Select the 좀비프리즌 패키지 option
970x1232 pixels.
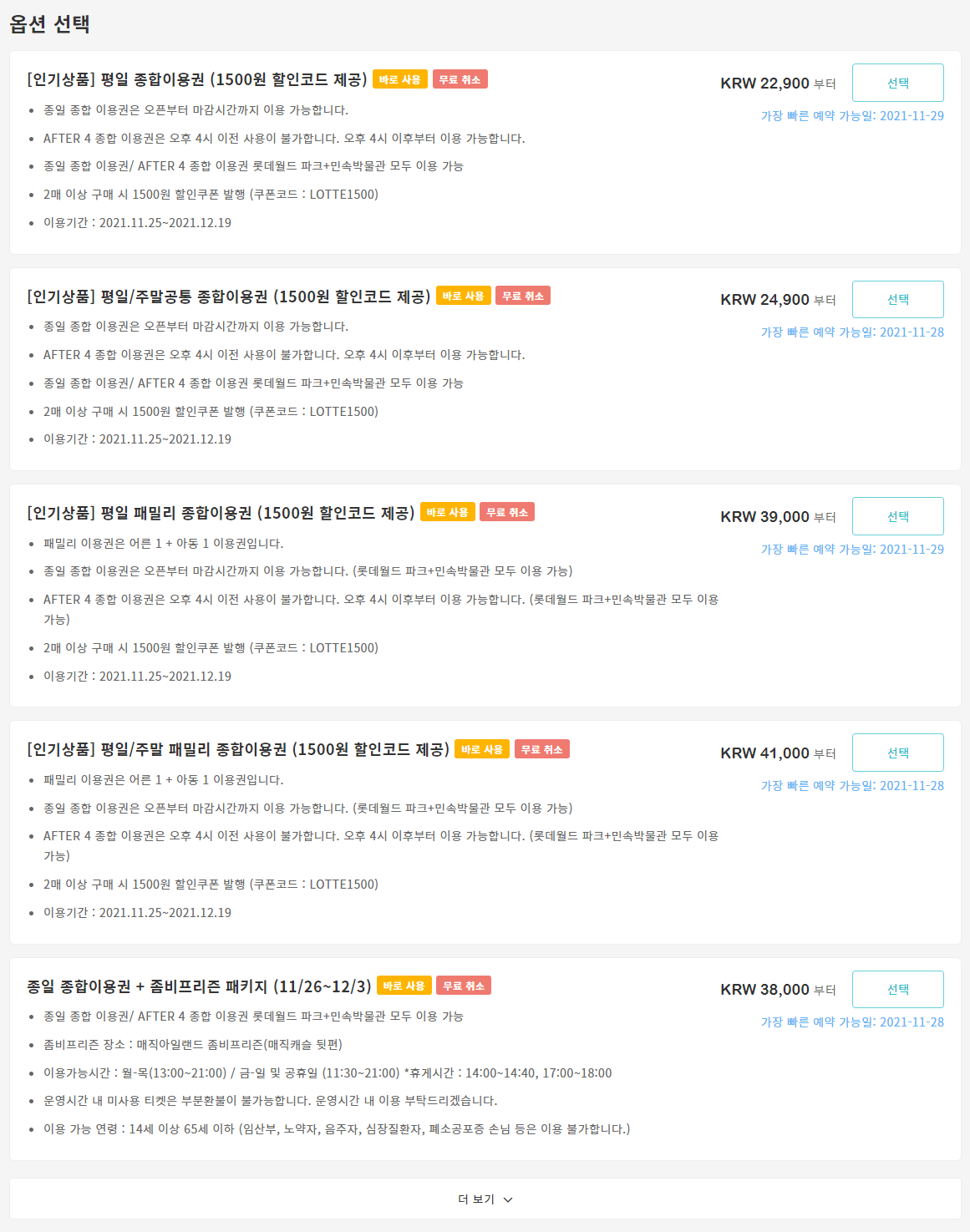pyautogui.click(x=897, y=989)
